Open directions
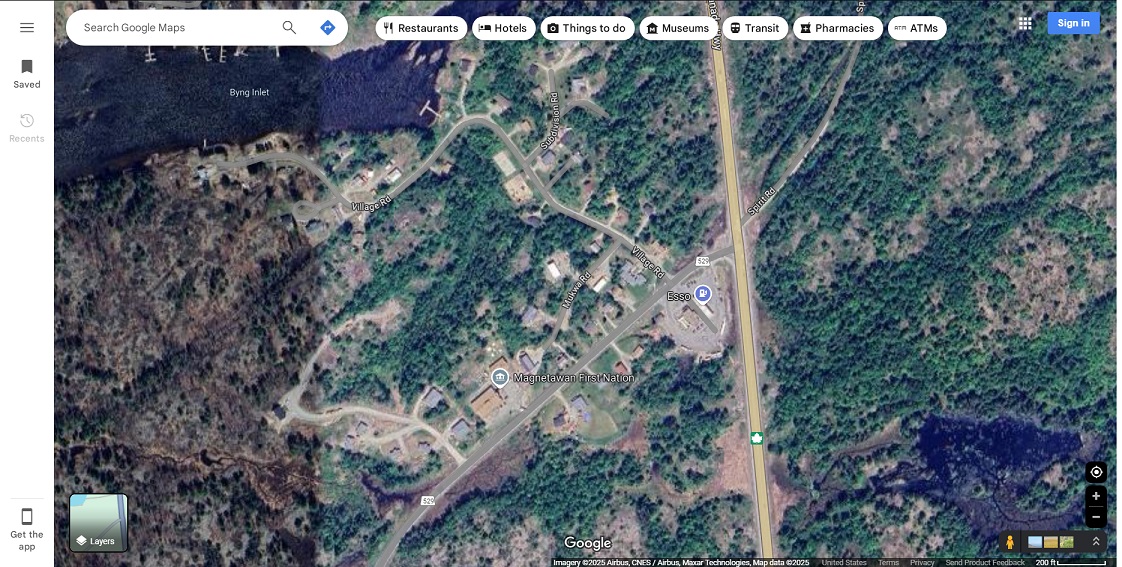This screenshot has height=567, width=1122. pyautogui.click(x=327, y=28)
